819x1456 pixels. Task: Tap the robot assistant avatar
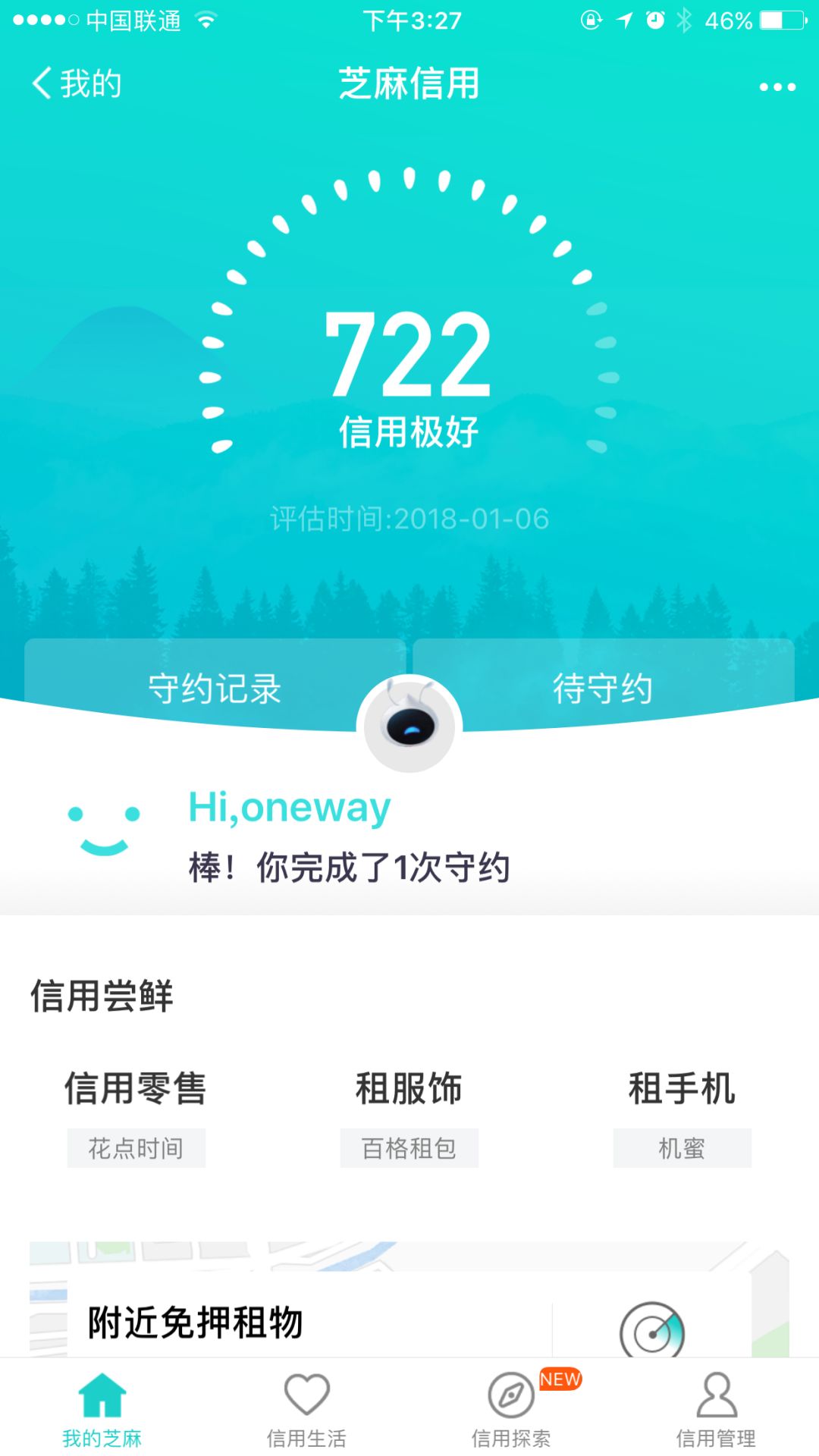(409, 724)
